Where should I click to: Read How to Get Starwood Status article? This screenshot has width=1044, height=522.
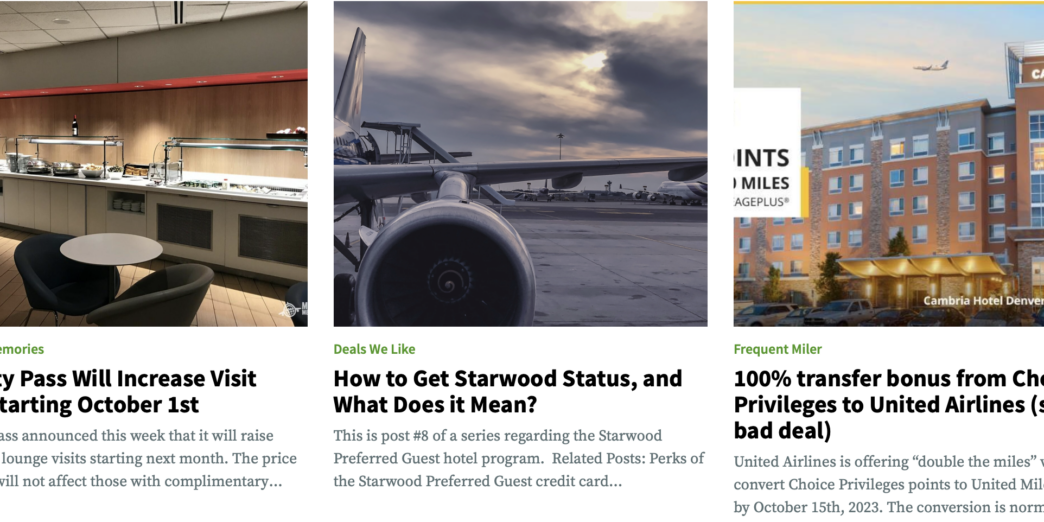[507, 391]
